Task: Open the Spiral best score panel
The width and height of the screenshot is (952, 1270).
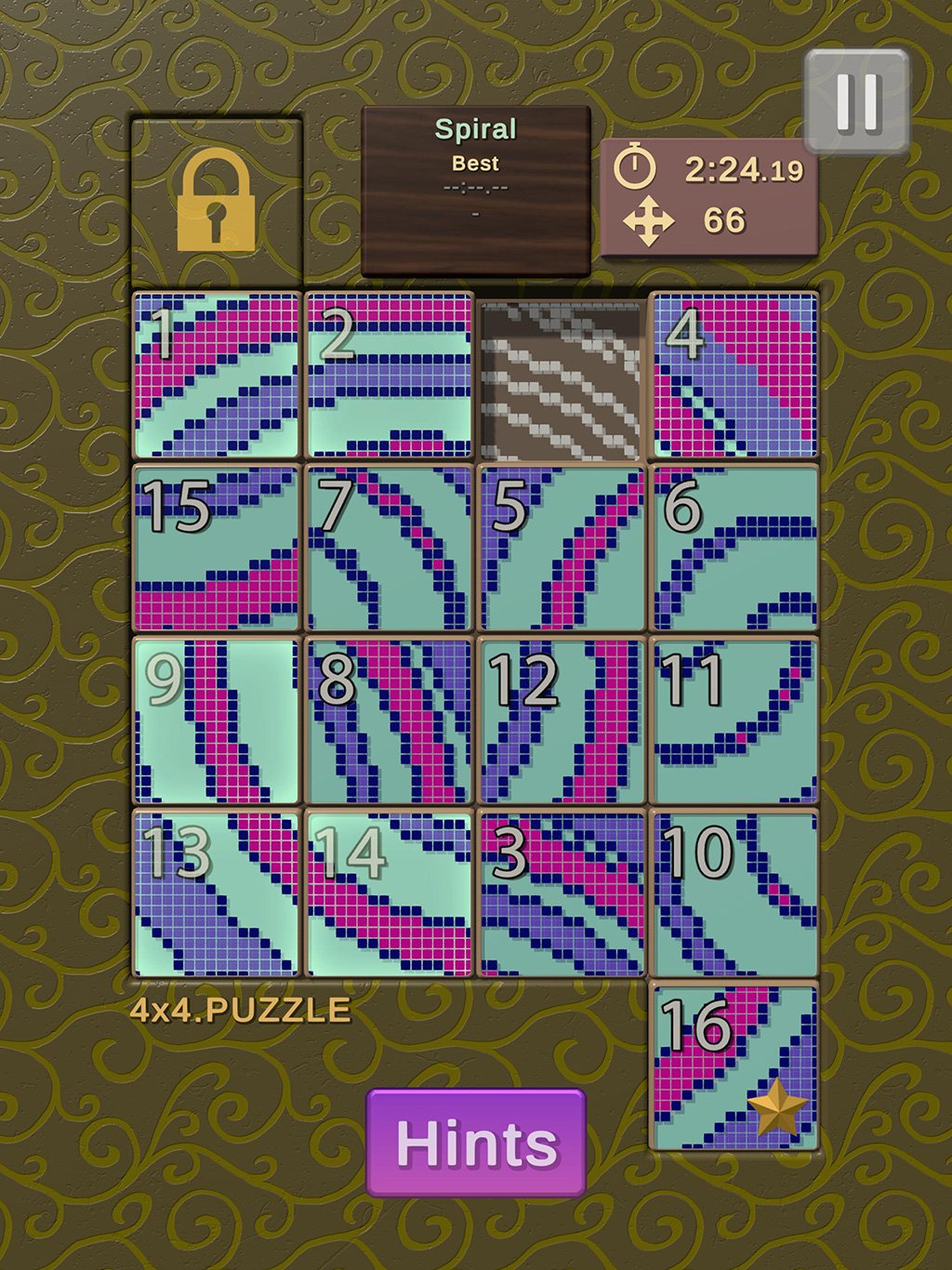Action: pyautogui.click(x=476, y=191)
